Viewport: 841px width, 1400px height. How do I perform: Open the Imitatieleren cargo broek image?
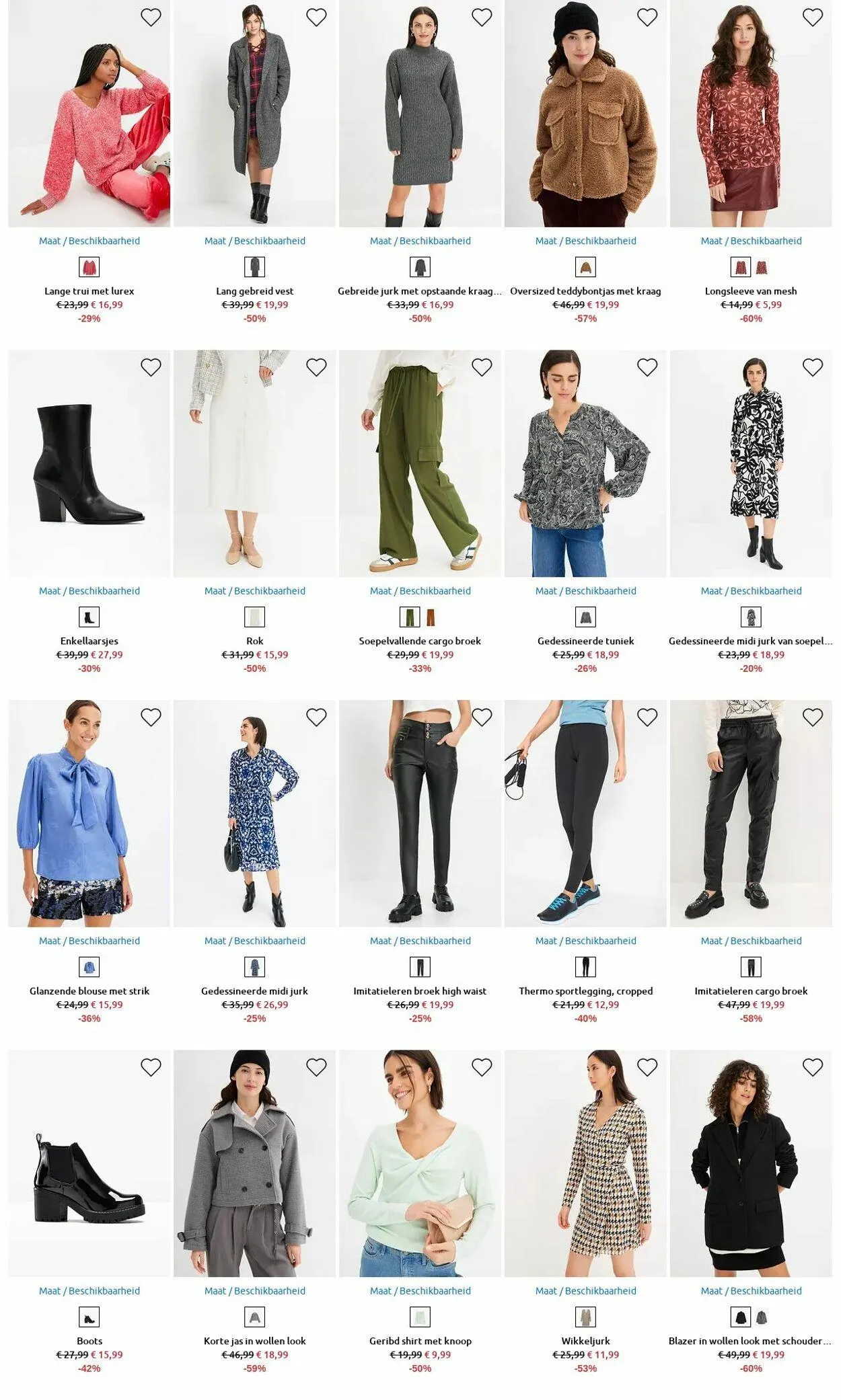tap(751, 814)
